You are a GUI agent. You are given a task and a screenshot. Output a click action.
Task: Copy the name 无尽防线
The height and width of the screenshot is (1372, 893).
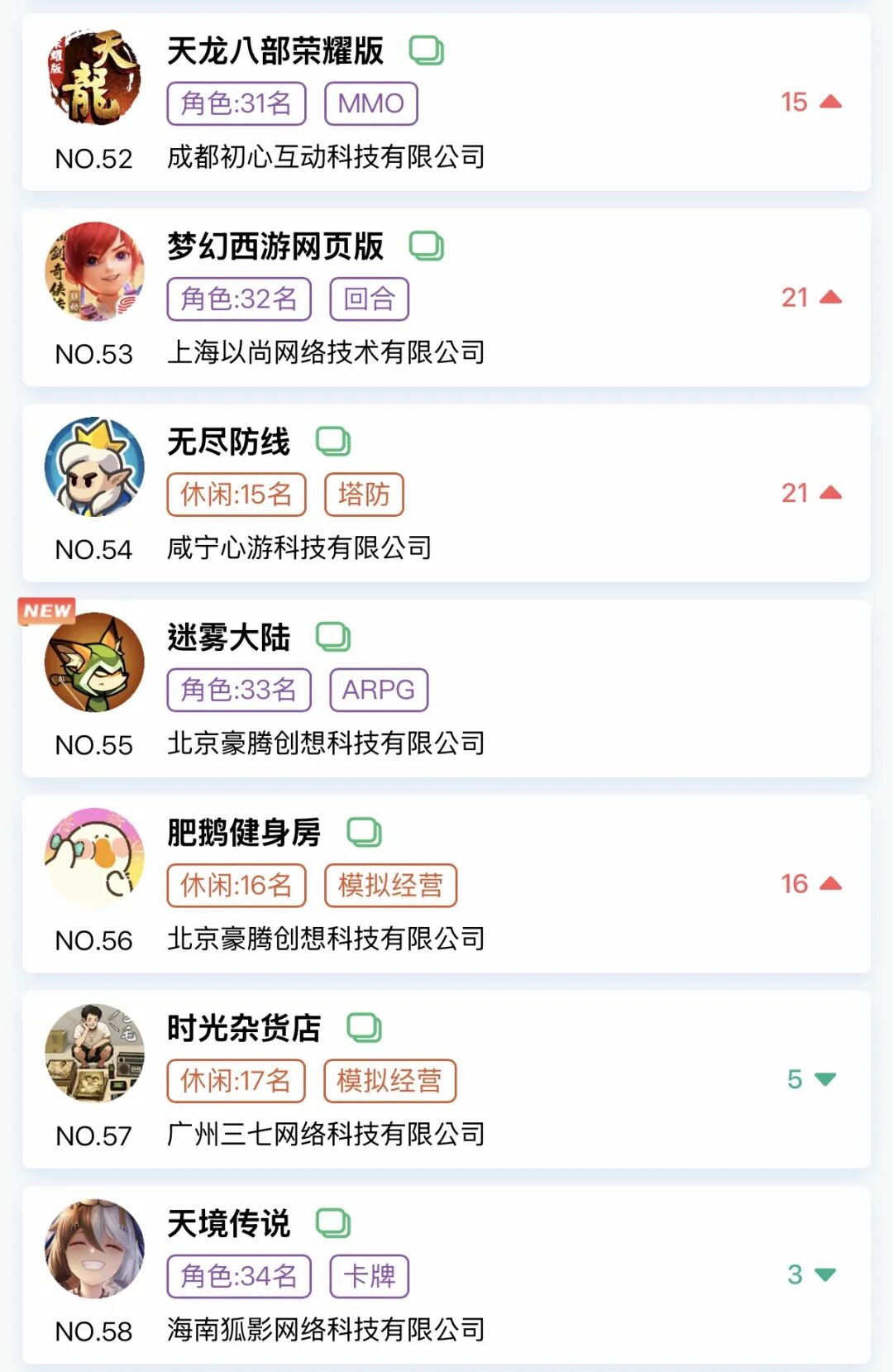pos(333,442)
